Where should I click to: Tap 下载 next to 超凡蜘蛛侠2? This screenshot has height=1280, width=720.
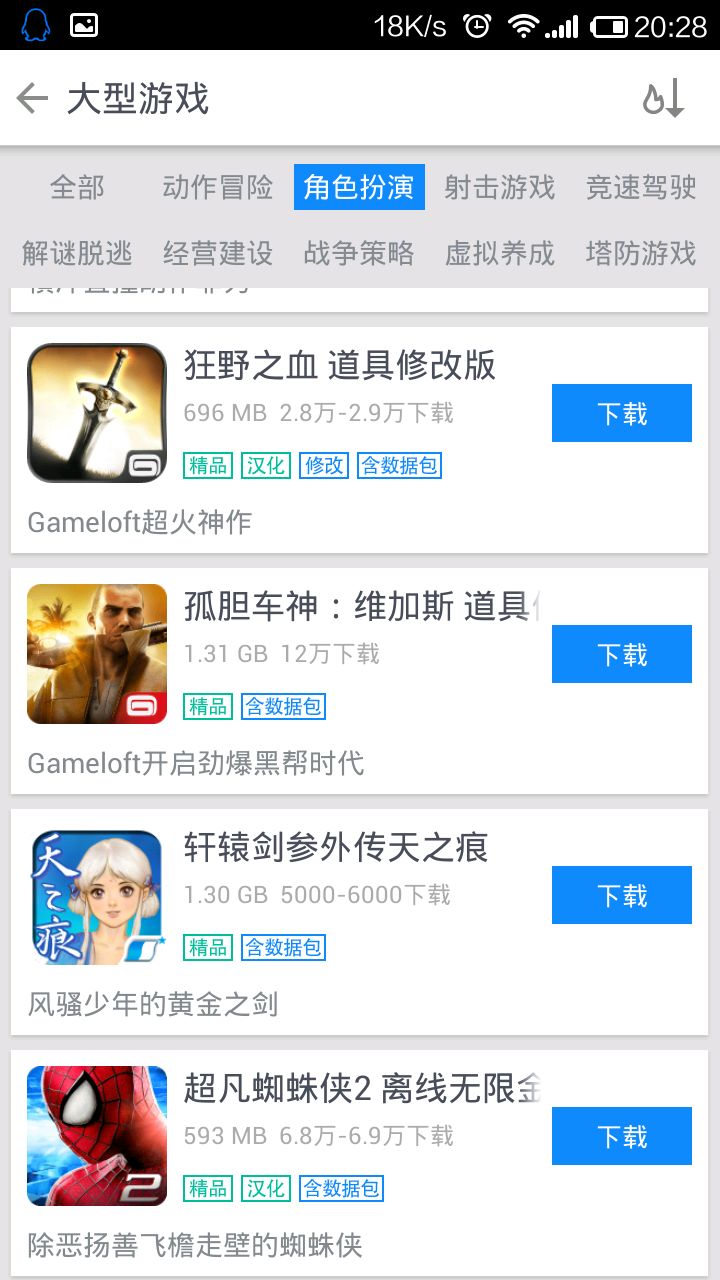(x=621, y=1136)
